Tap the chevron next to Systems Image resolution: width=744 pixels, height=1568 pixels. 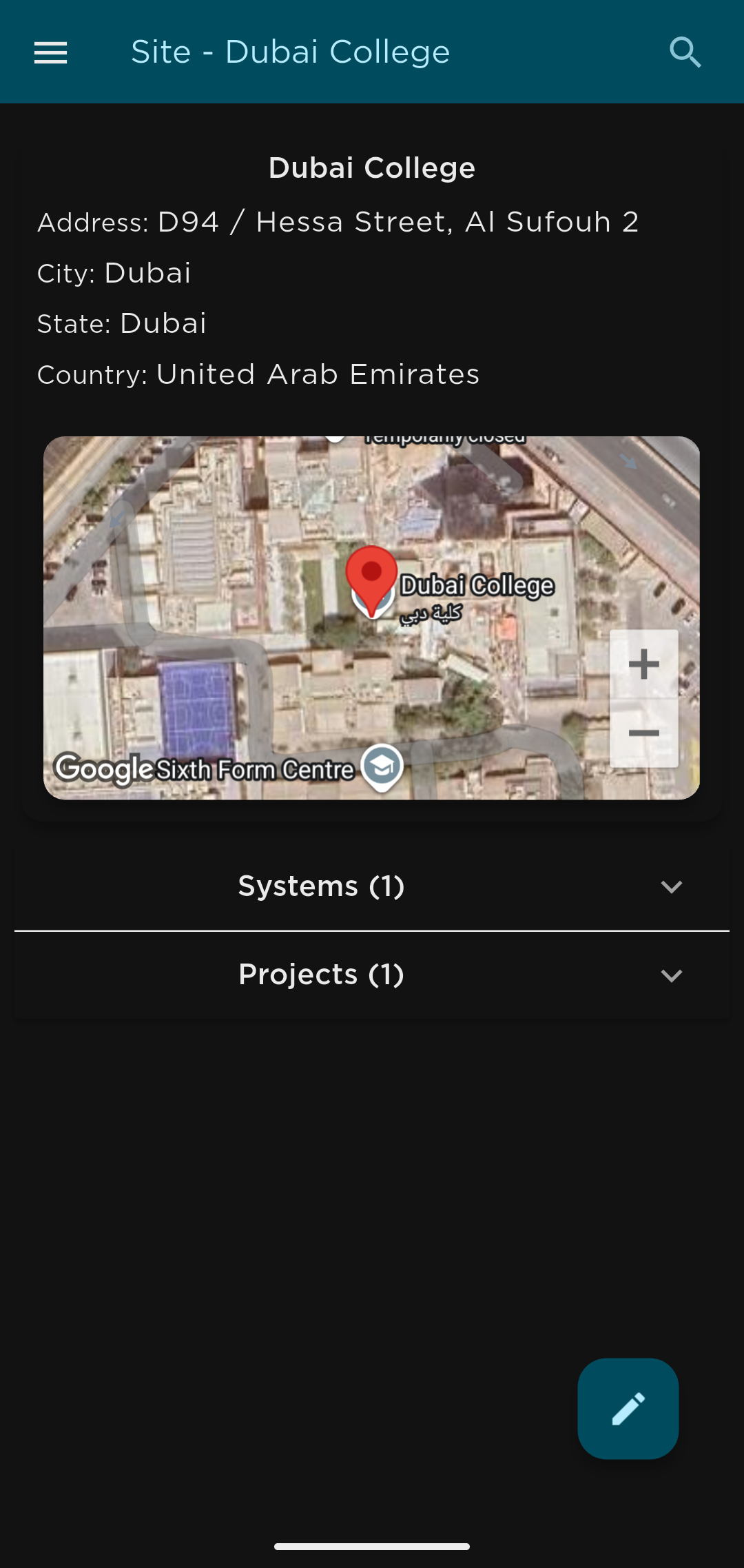[x=673, y=888]
